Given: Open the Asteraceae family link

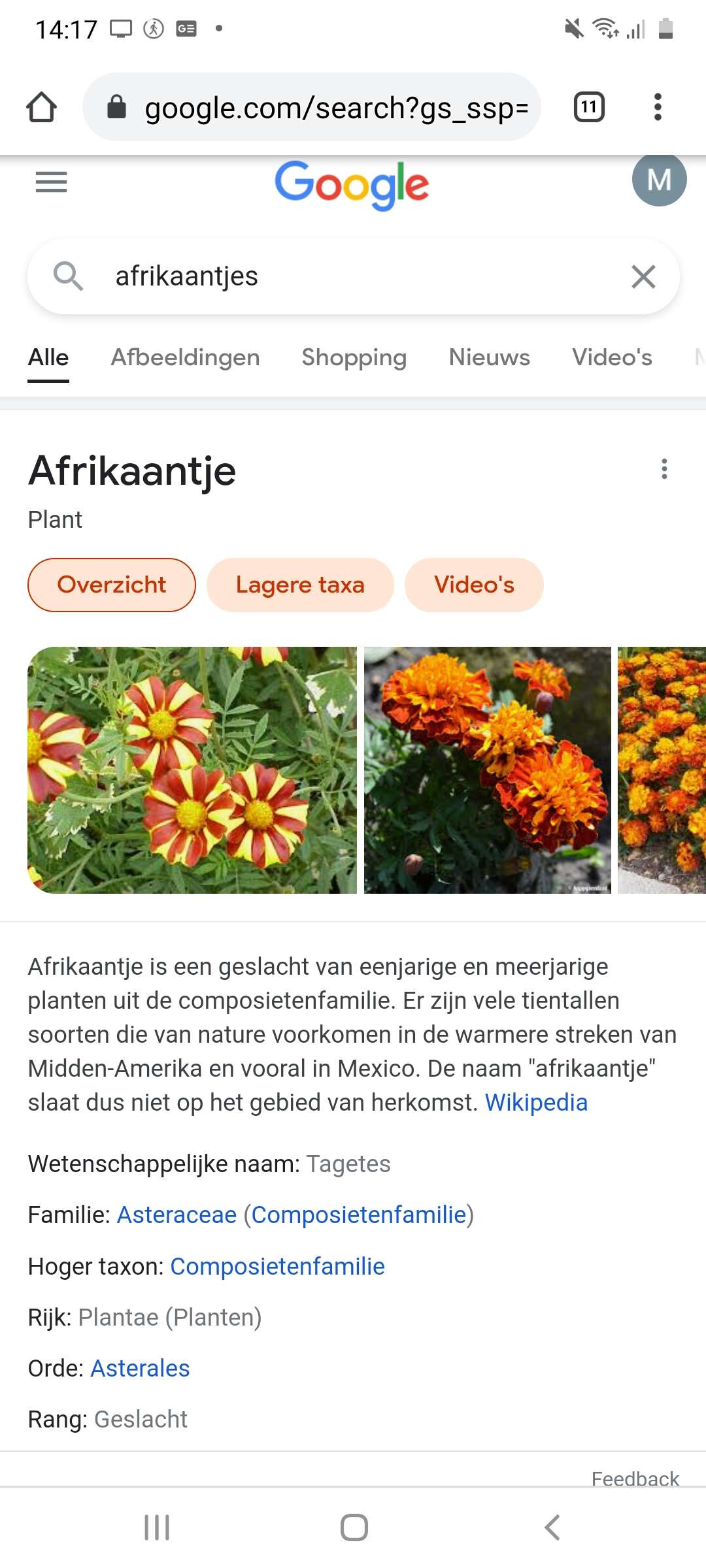Looking at the screenshot, I should click(176, 1215).
